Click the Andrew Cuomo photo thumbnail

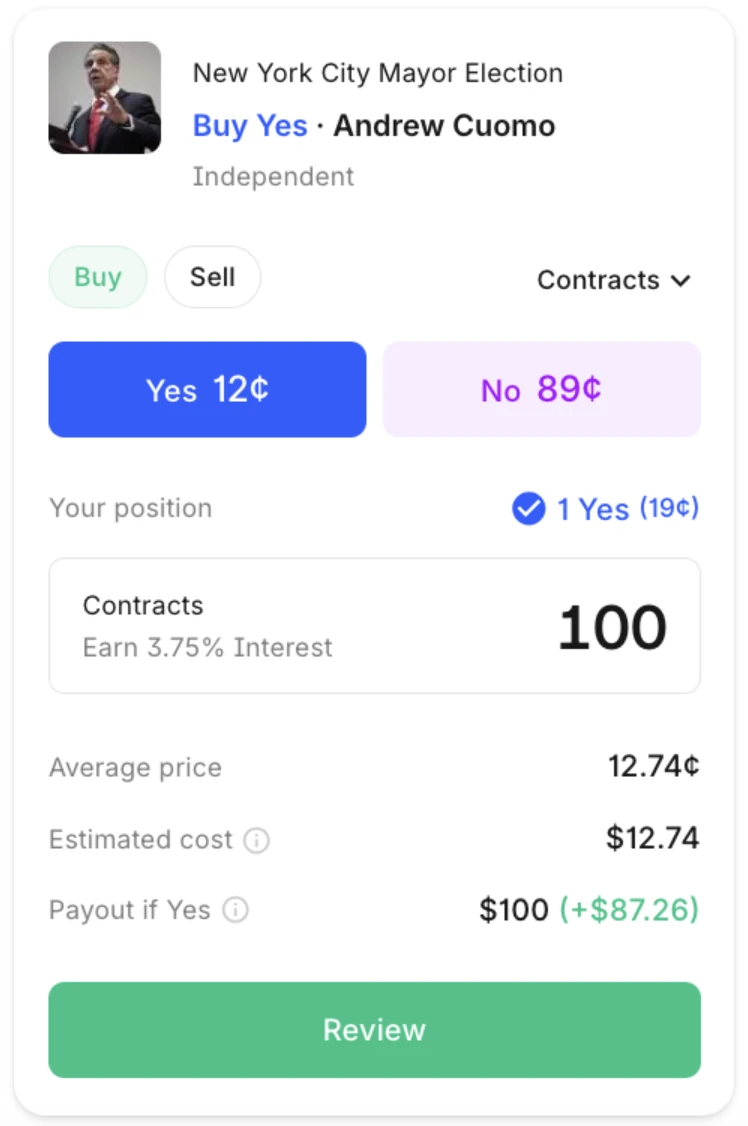point(104,97)
